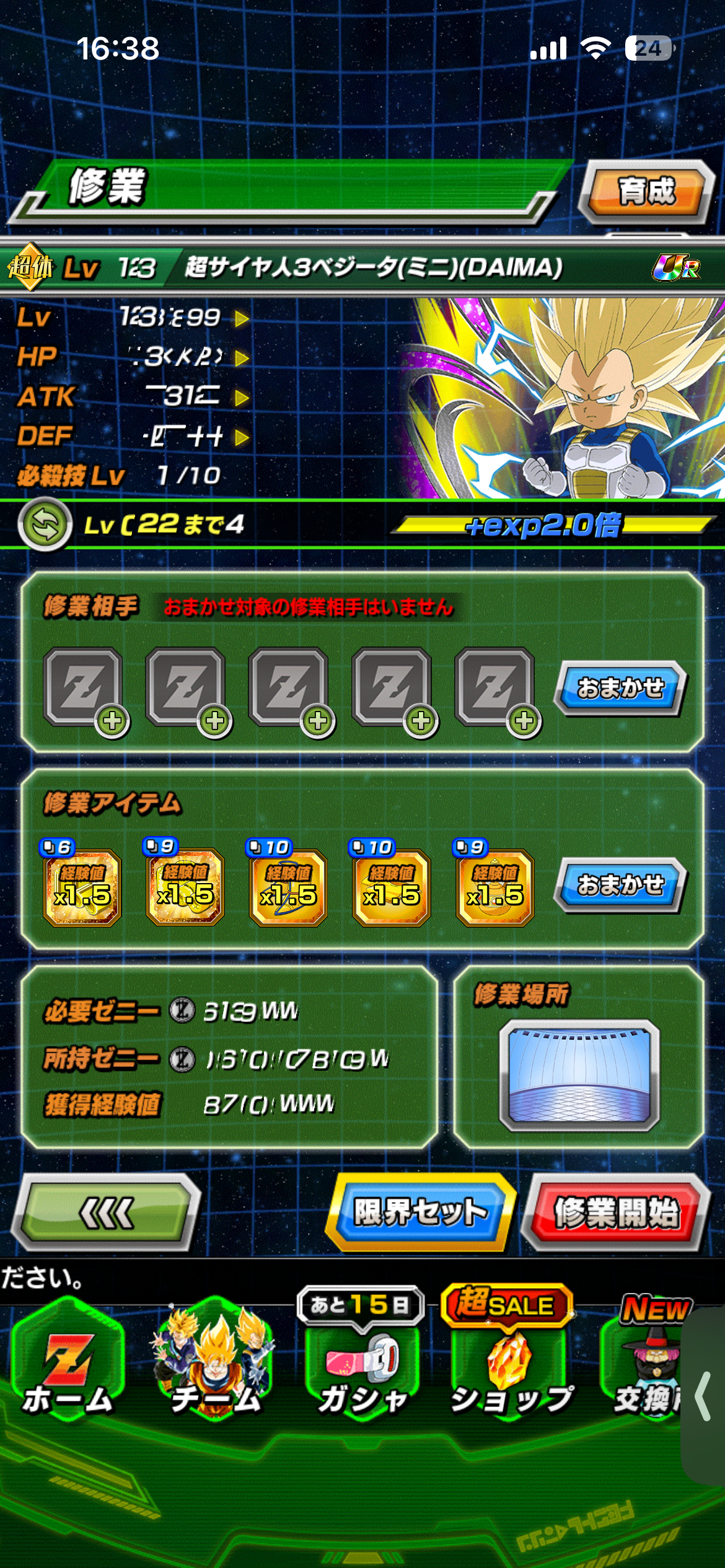
Task: Tap the green refresh icon beside Lv
Action: tap(45, 525)
